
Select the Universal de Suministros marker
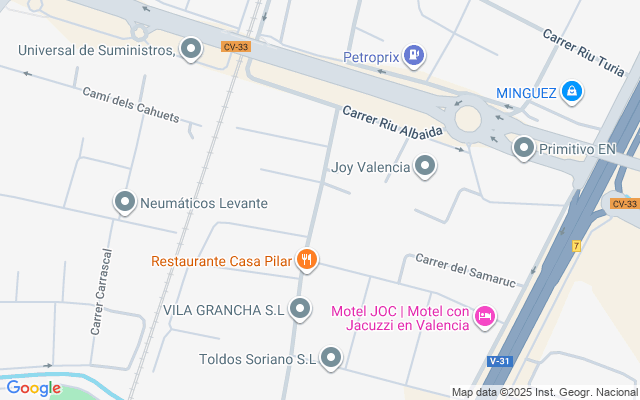tap(191, 48)
